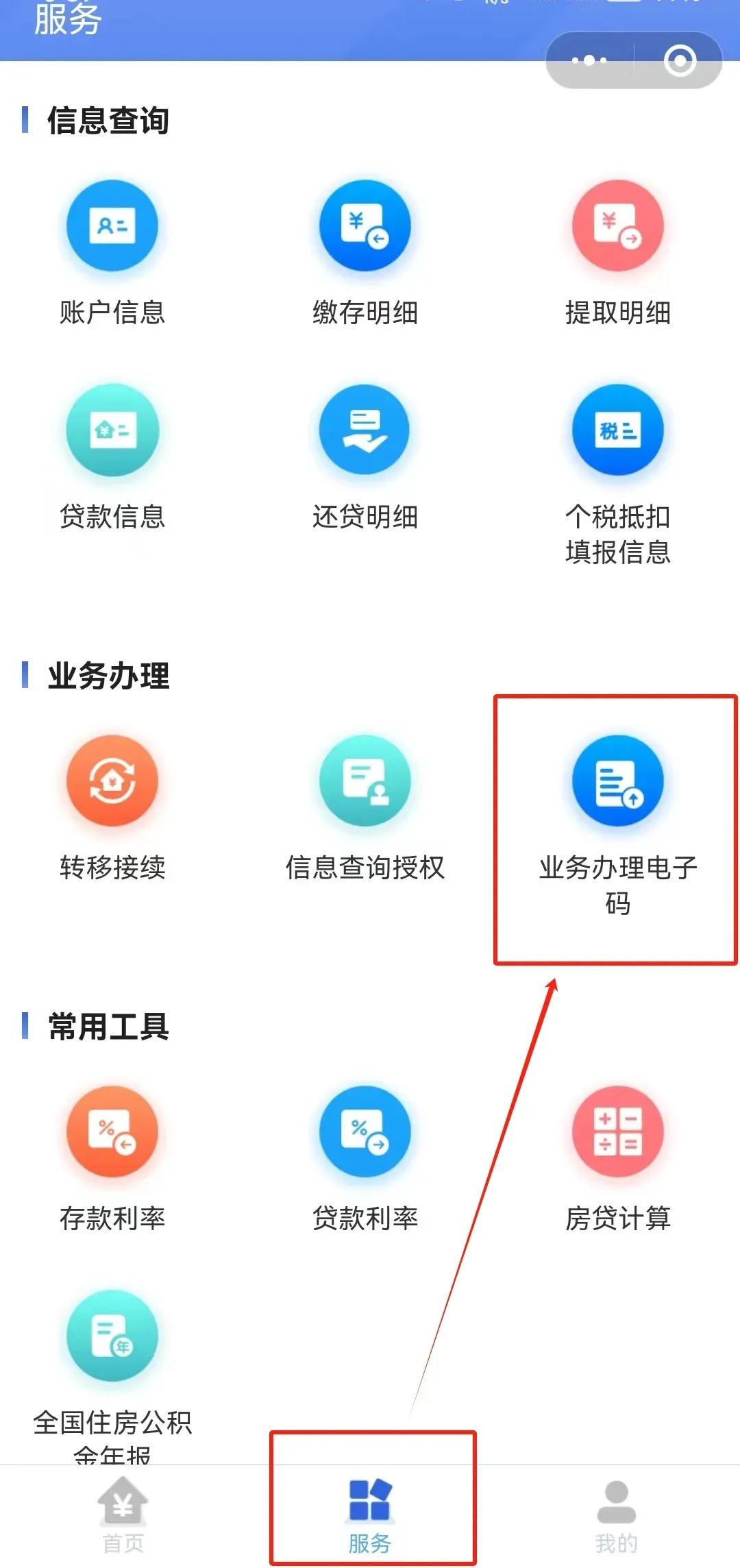Open 信息查询授权
This screenshot has height=1568, width=740.
tap(365, 808)
